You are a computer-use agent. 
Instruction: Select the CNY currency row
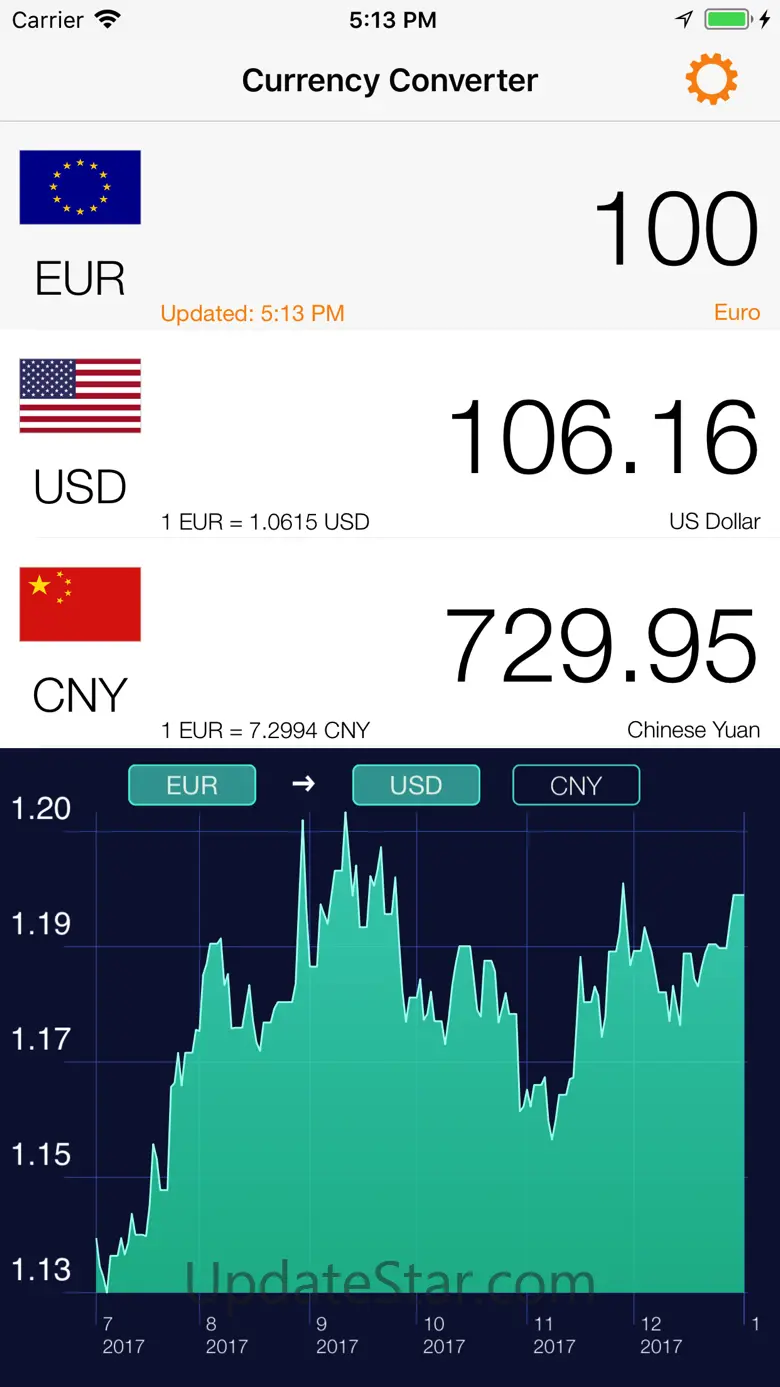pyautogui.click(x=390, y=644)
